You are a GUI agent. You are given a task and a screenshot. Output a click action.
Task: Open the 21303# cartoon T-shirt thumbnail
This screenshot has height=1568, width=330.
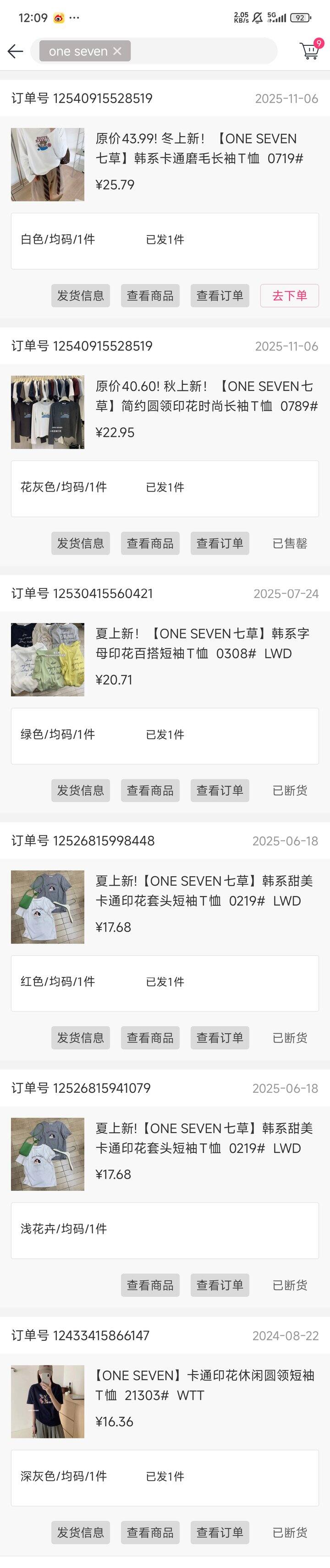[48, 1401]
